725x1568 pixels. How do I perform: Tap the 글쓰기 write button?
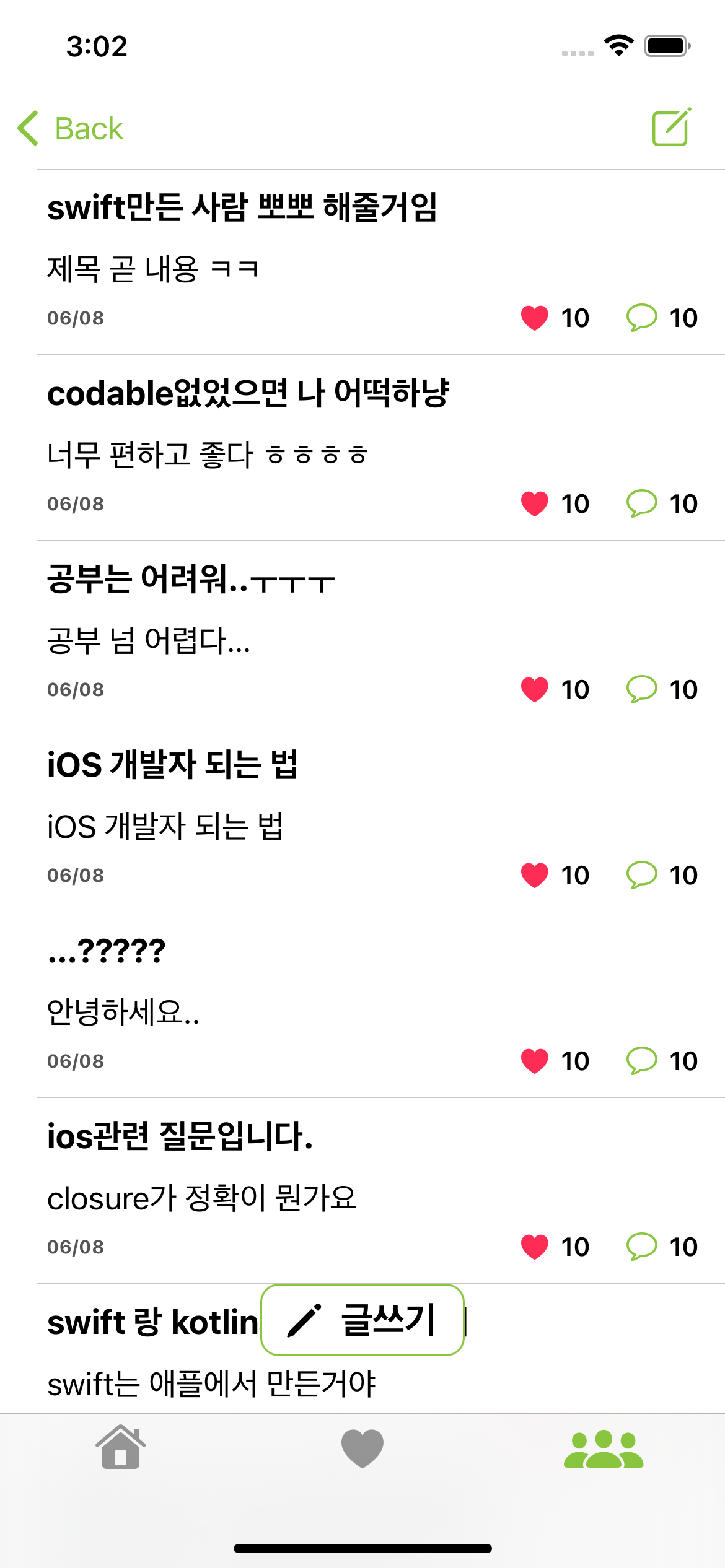click(x=362, y=1320)
